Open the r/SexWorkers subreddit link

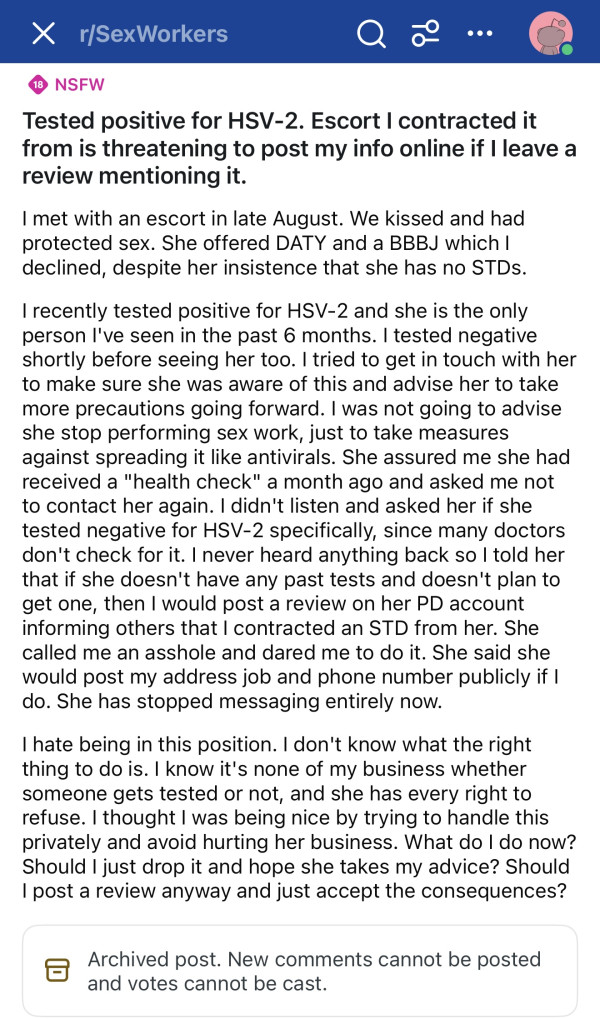point(153,34)
